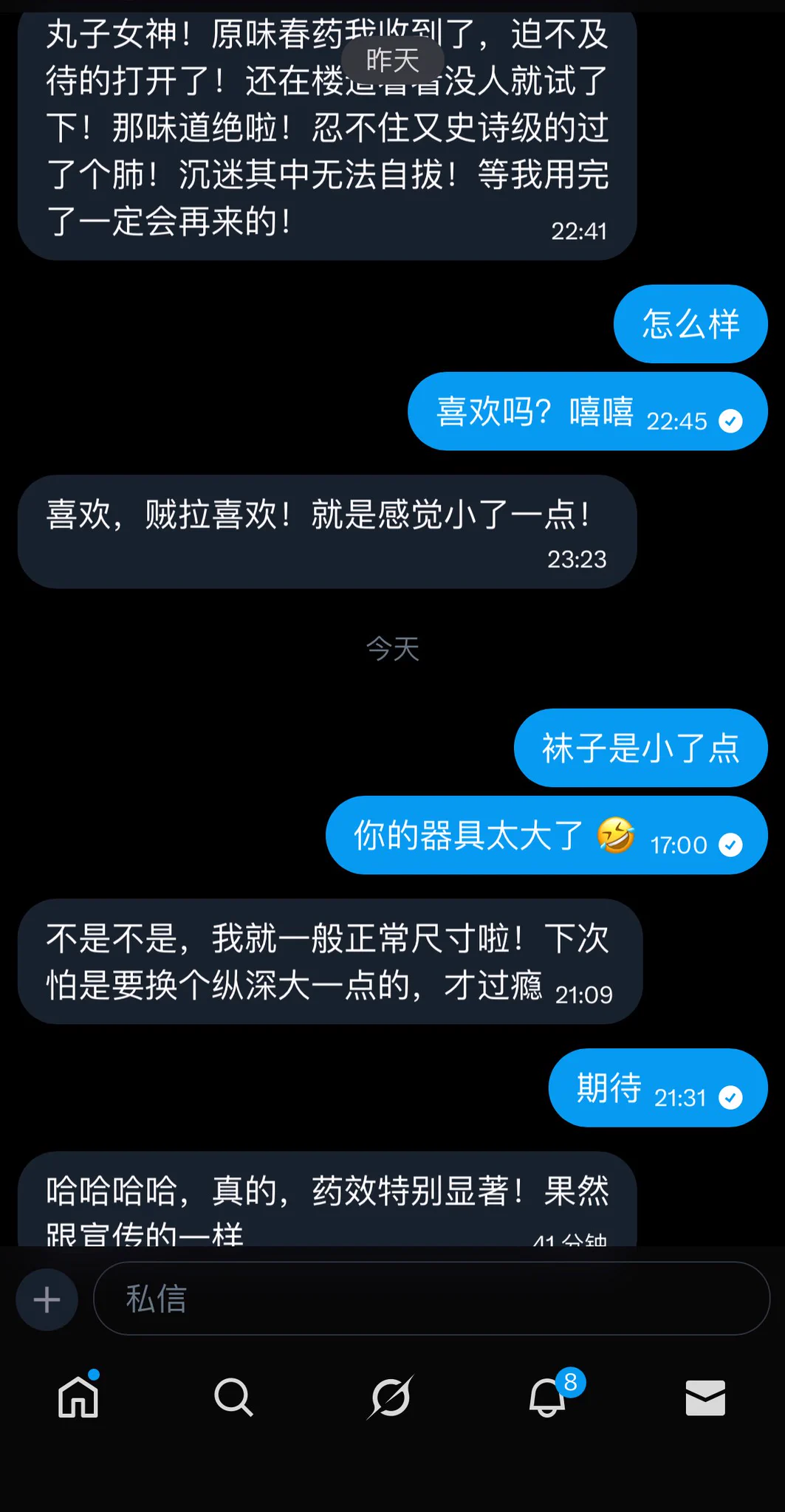Tap the 昨天 date divider
785x1512 pixels.
pos(392,59)
